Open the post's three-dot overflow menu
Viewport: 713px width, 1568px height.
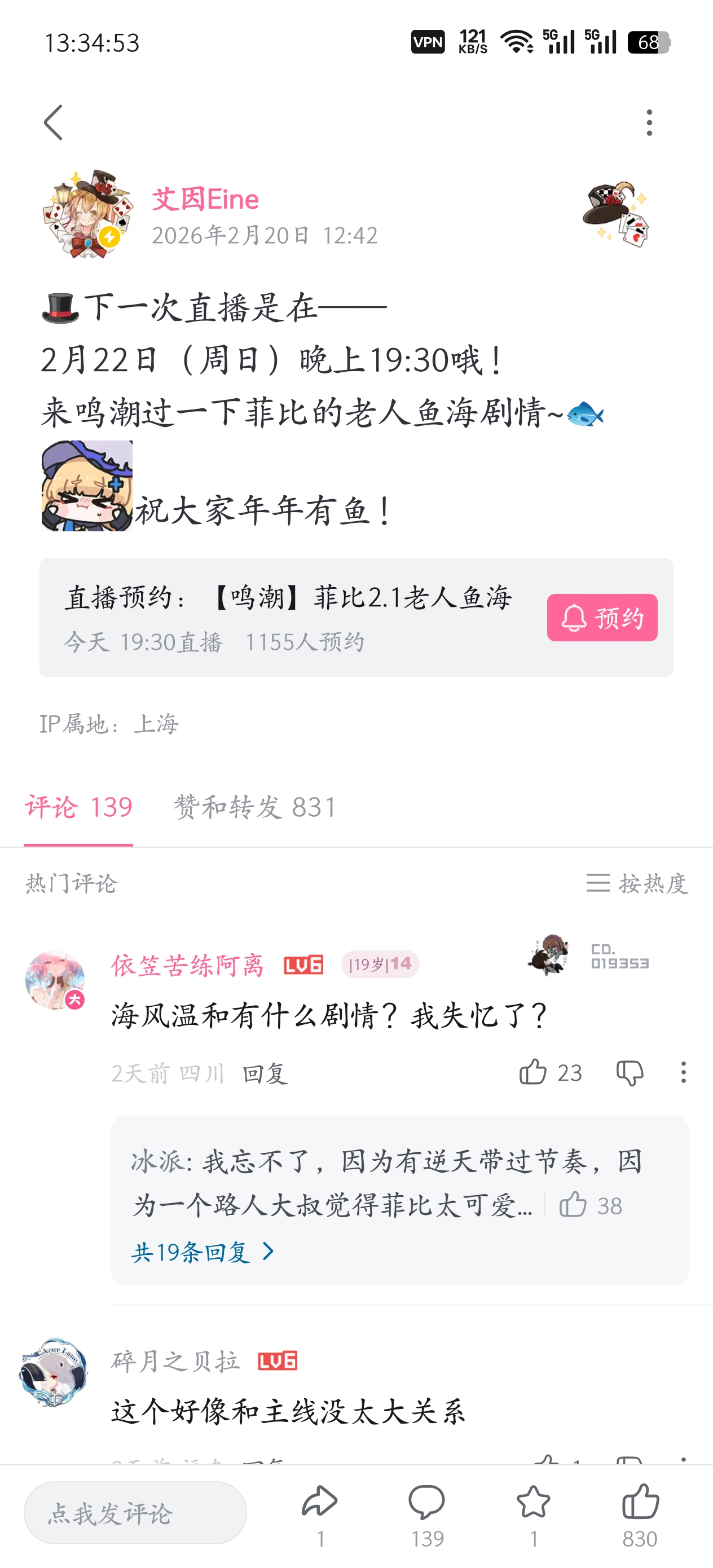click(649, 123)
